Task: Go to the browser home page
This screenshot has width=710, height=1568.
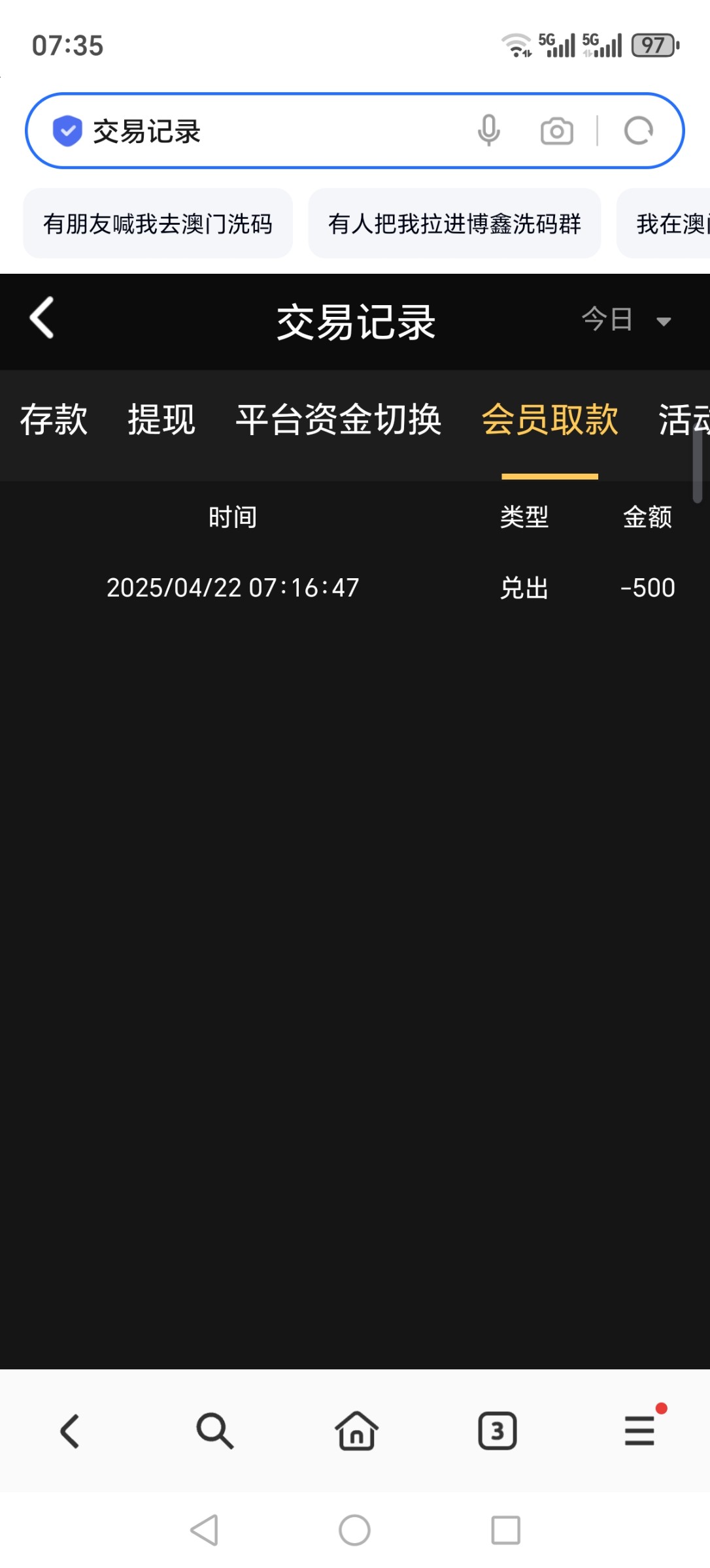Action: coord(356,1430)
